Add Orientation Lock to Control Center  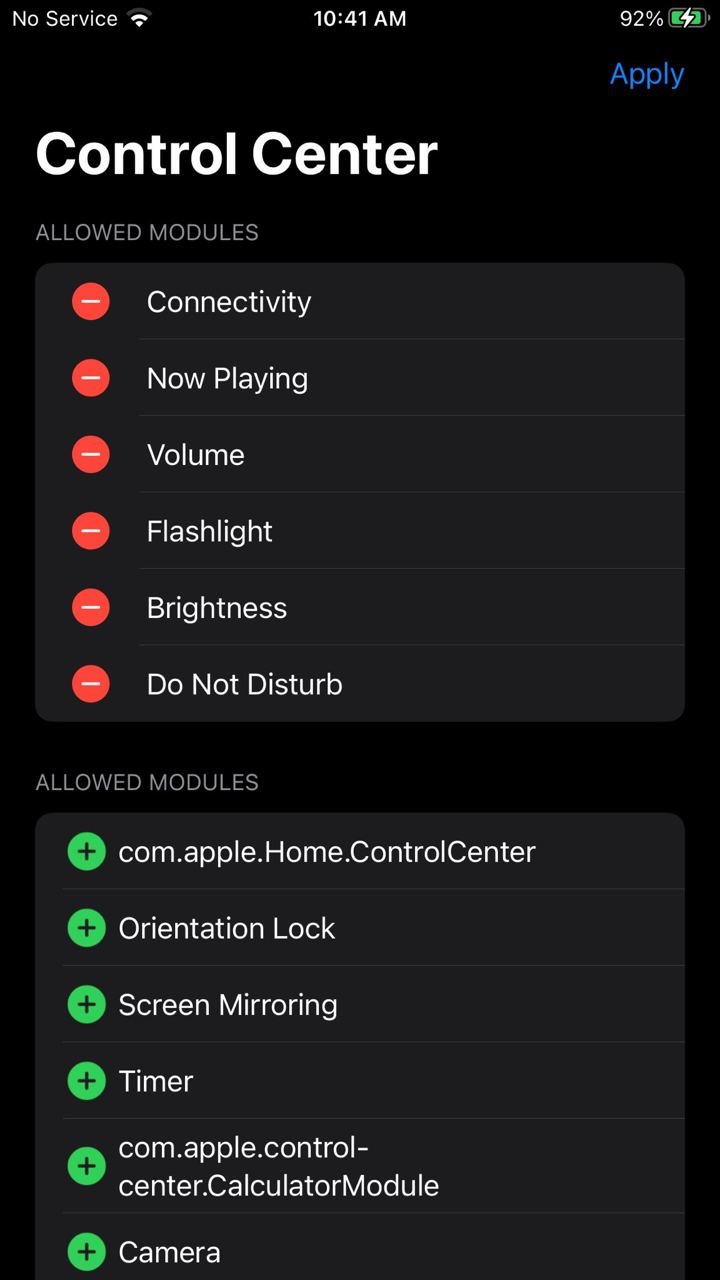coord(87,928)
